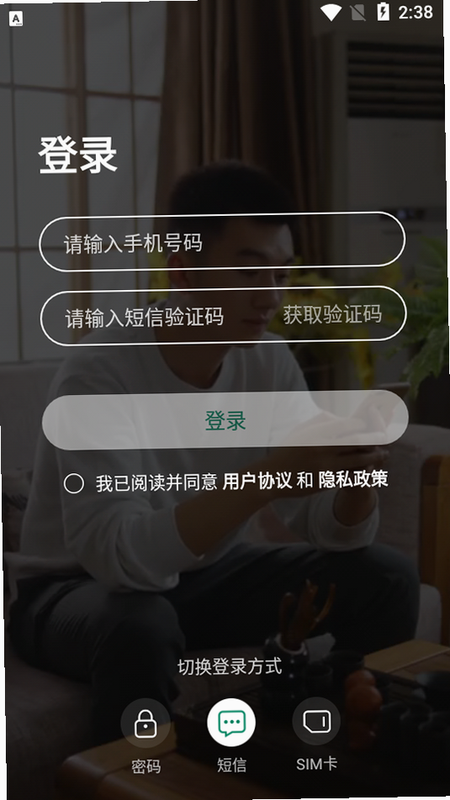Check the agreement consent circle
The image size is (450, 800).
[x=74, y=483]
